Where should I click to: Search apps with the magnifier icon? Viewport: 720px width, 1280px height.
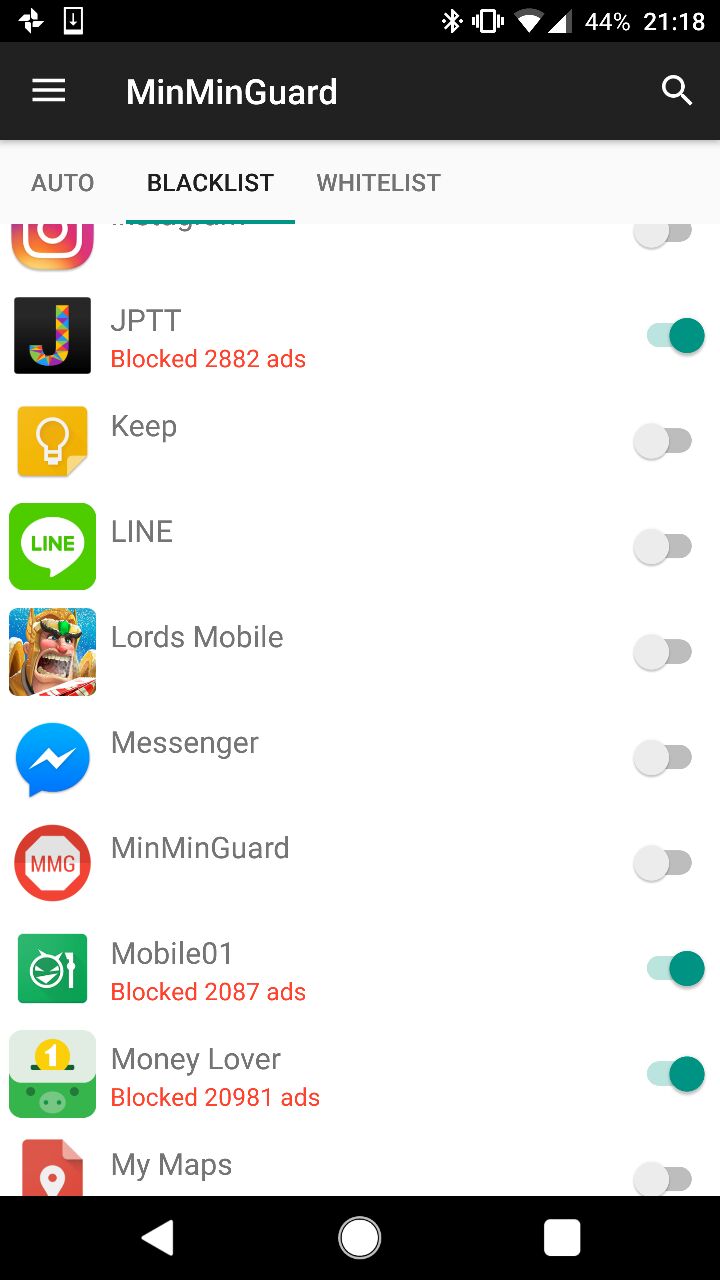coord(677,91)
